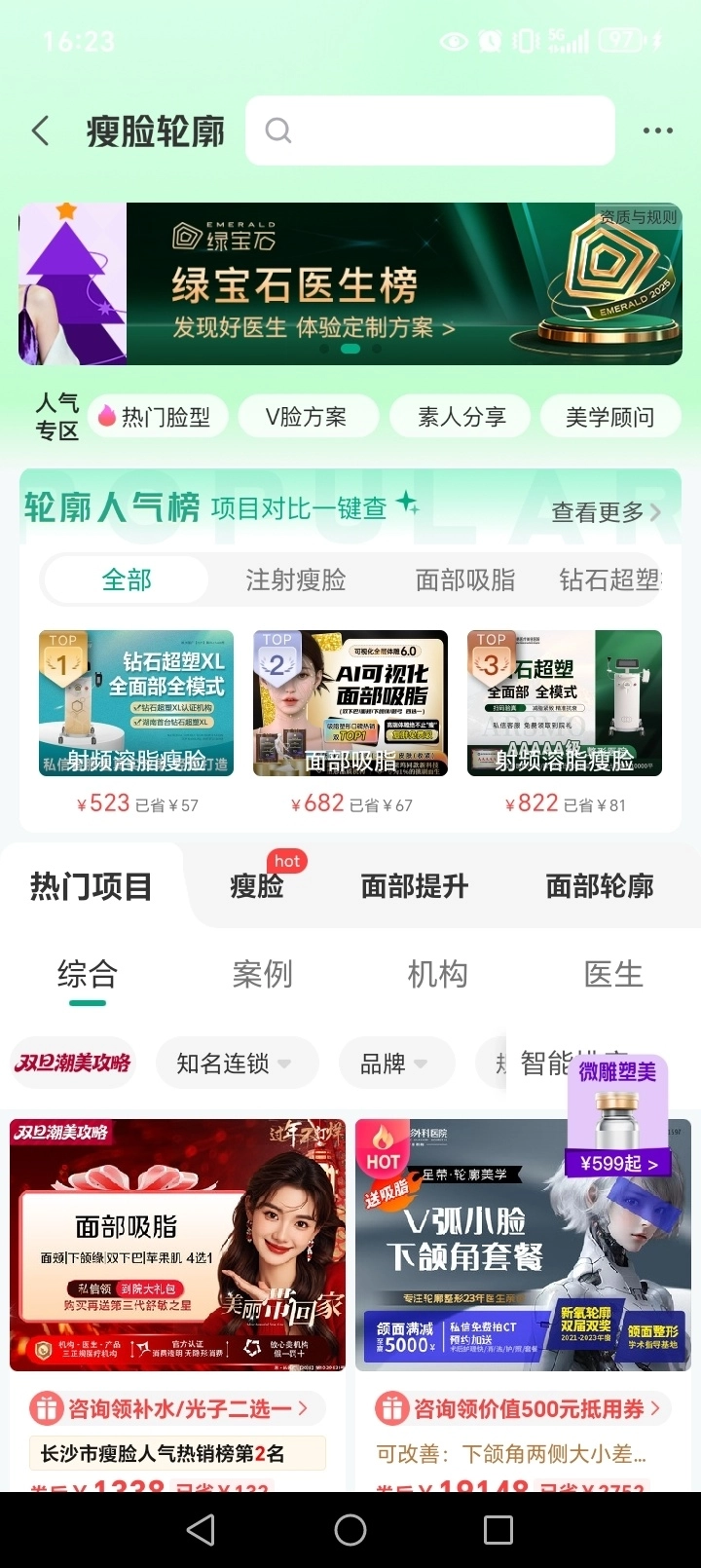Open the TOP 2 AI可视化面部吸脂 card
Viewport: 701px width, 1568px height.
click(x=350, y=721)
